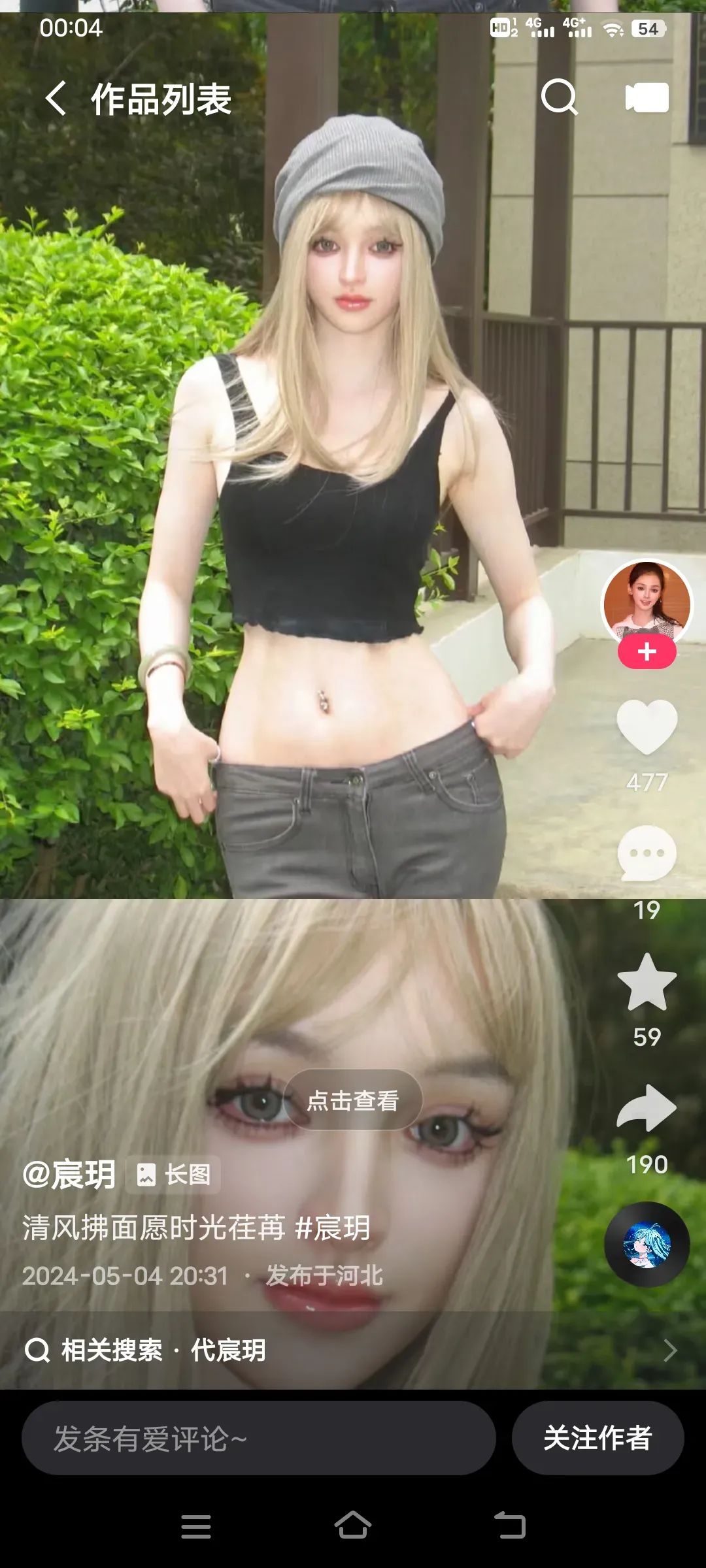This screenshot has width=706, height=1568.
Task: Open the comments bubble
Action: click(x=647, y=853)
